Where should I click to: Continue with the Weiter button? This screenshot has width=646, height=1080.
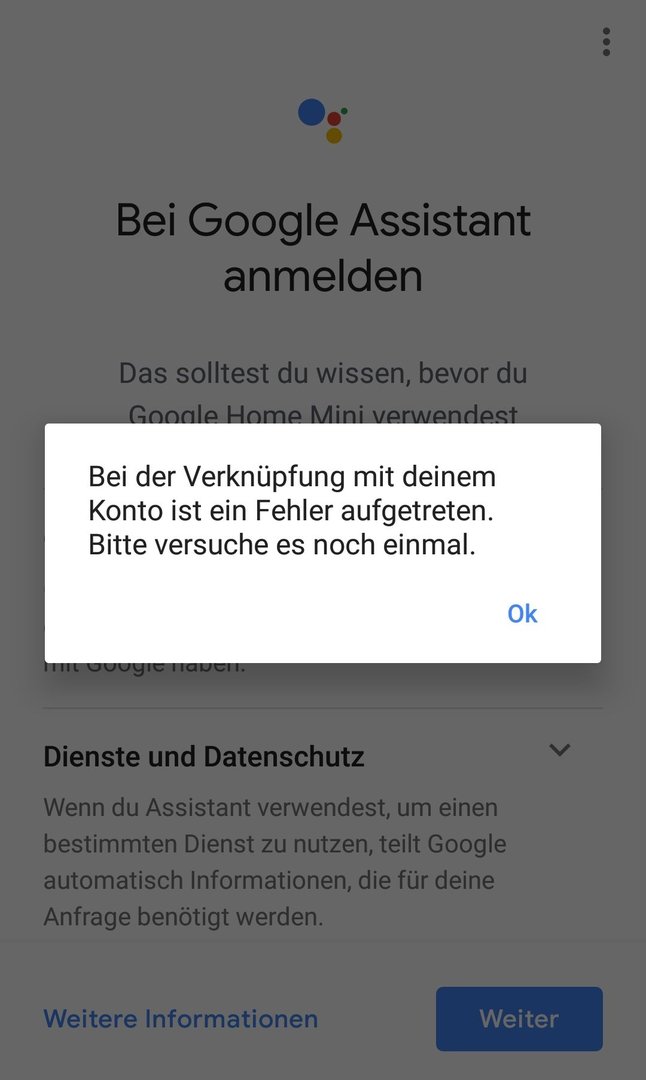[x=519, y=1019]
